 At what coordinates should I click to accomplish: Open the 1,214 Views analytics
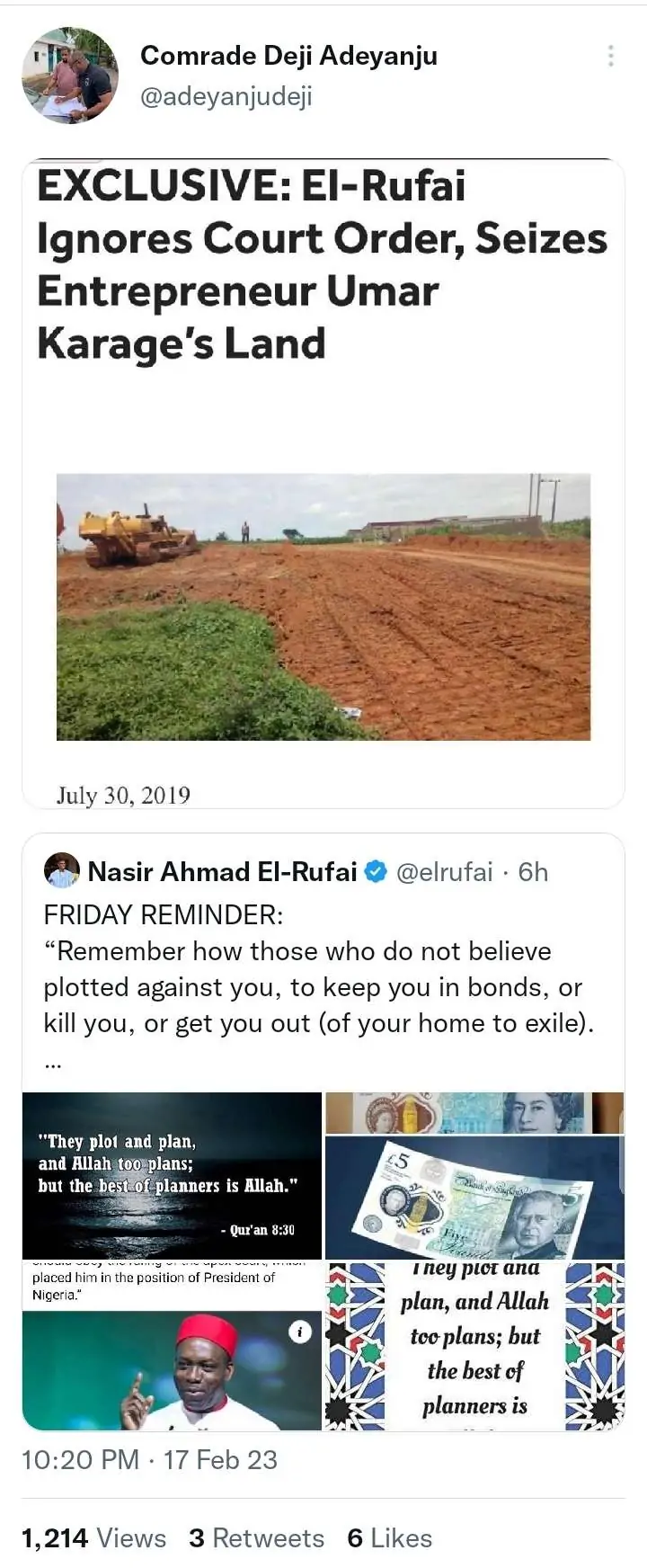coord(93,1538)
